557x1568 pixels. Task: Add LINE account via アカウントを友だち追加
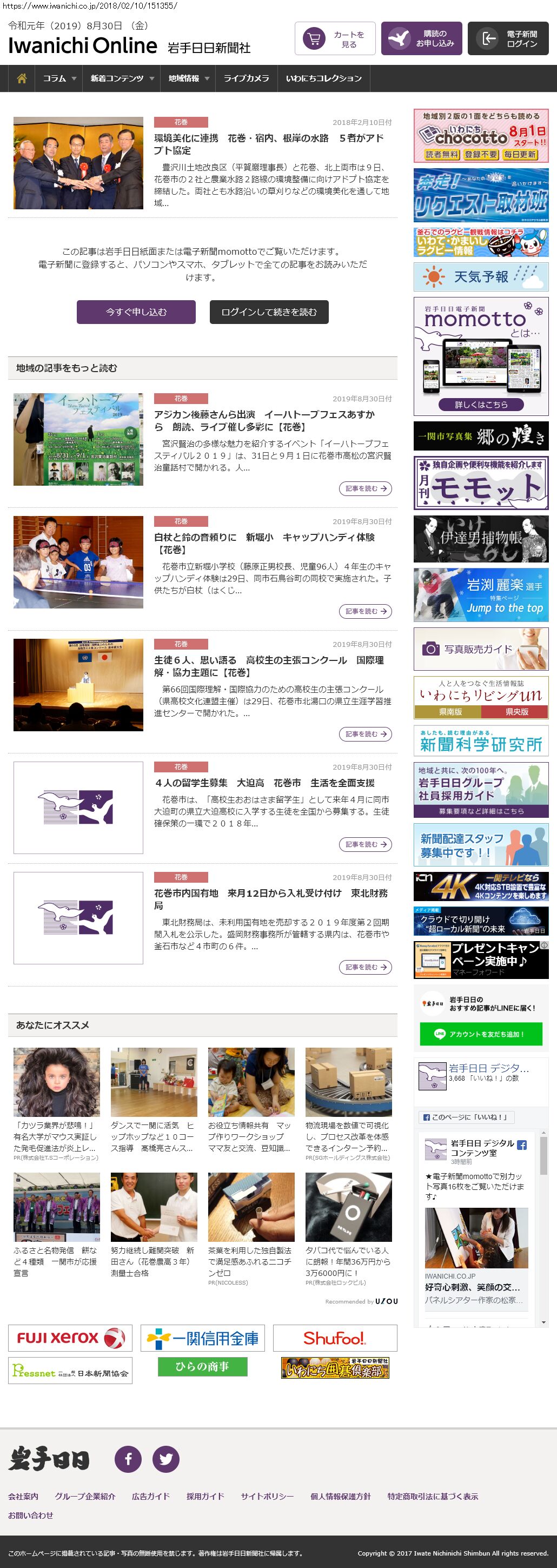click(480, 1034)
